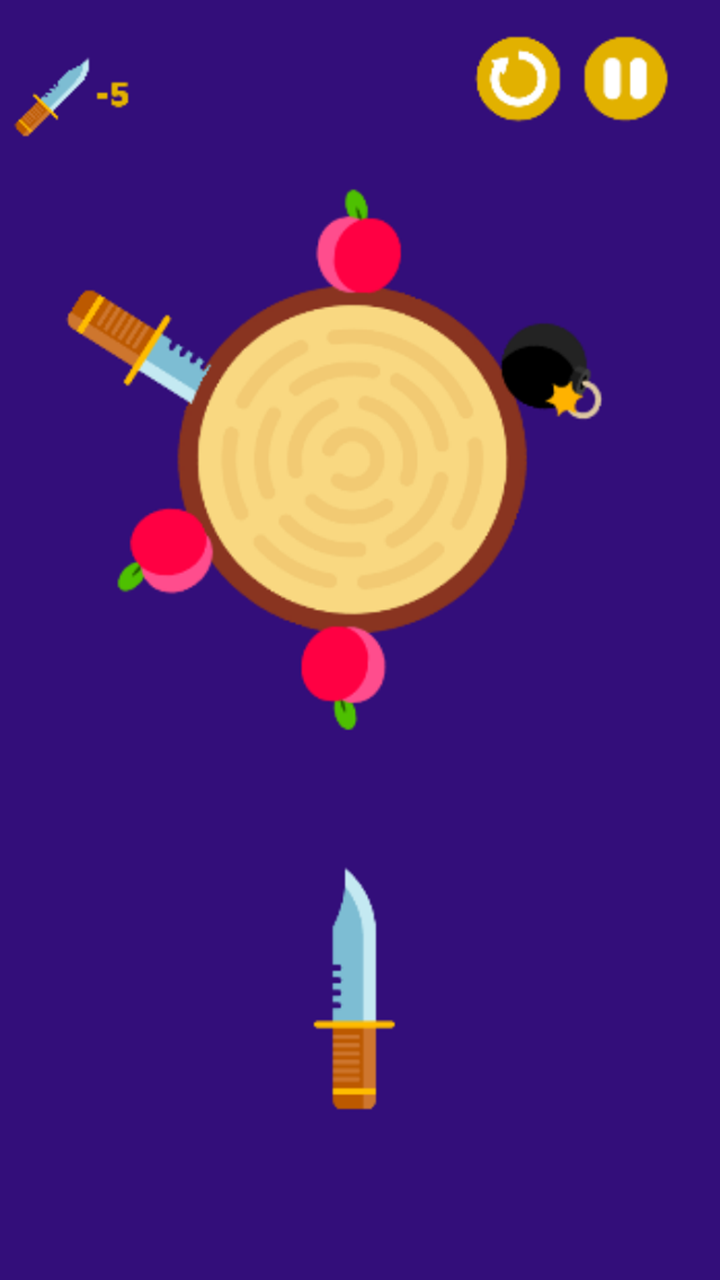Click the star on the bomb
Image resolution: width=720 pixels, height=1280 pixels.
[x=566, y=398]
